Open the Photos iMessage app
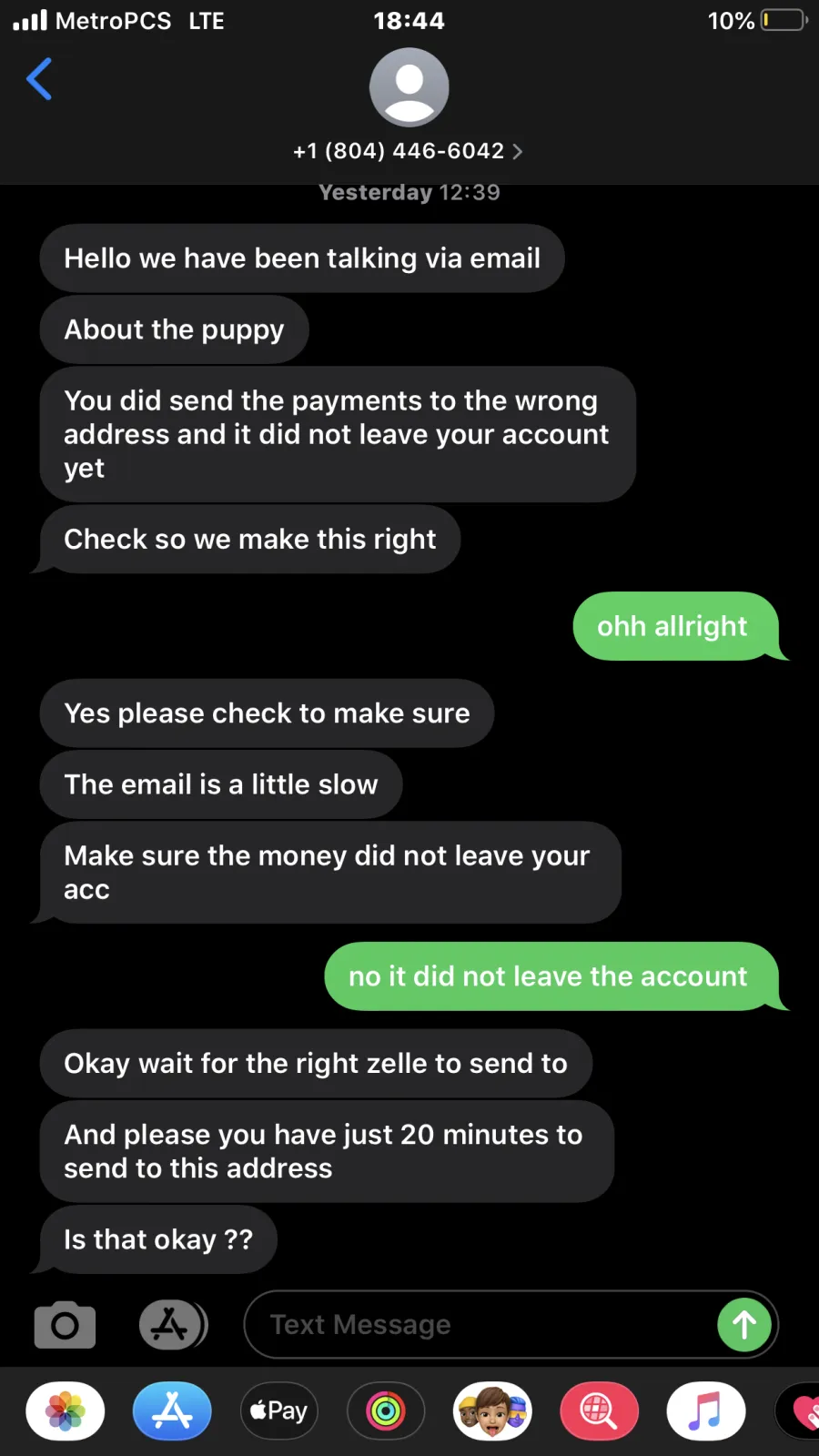This screenshot has height=1456, width=819. pyautogui.click(x=66, y=1411)
